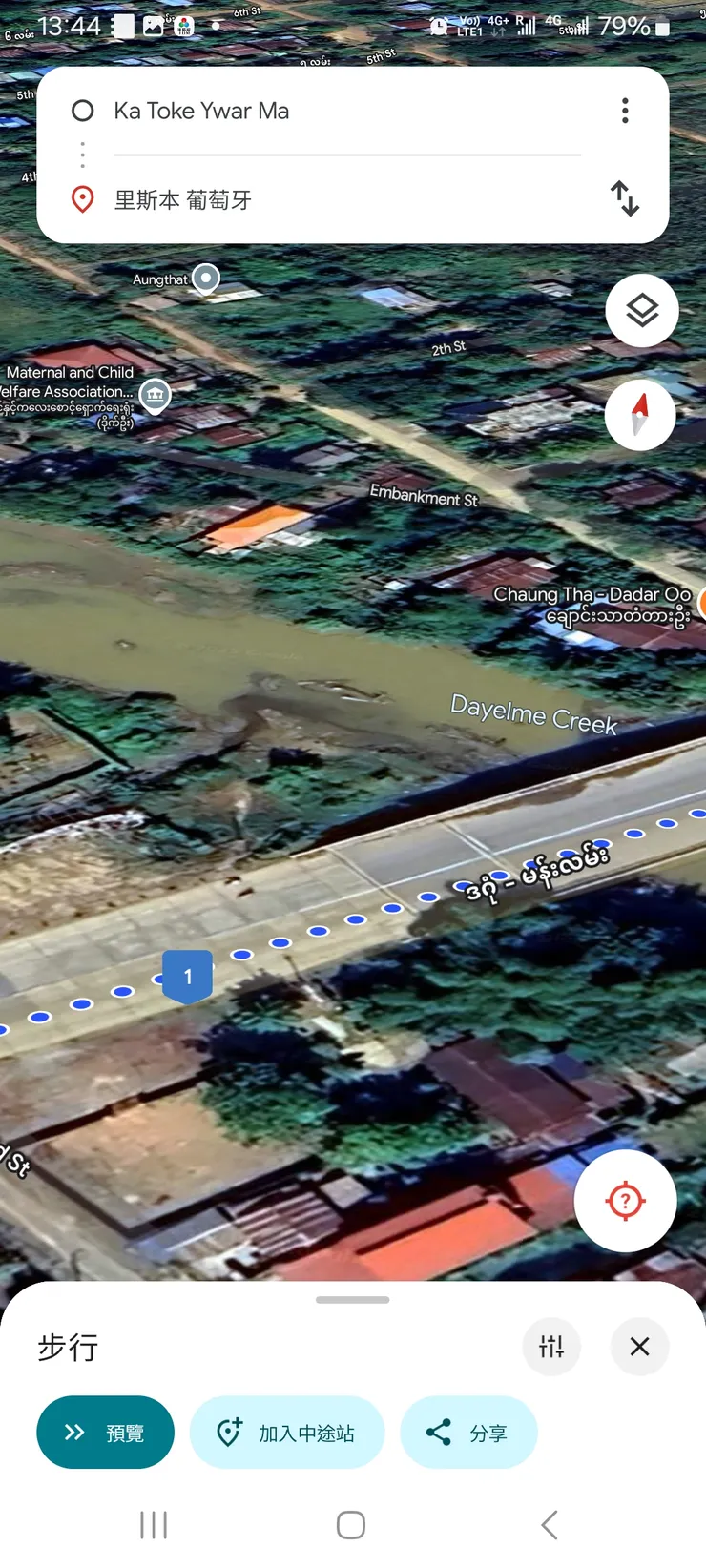Center the map on my location
The width and height of the screenshot is (706, 1568).
(x=625, y=1200)
